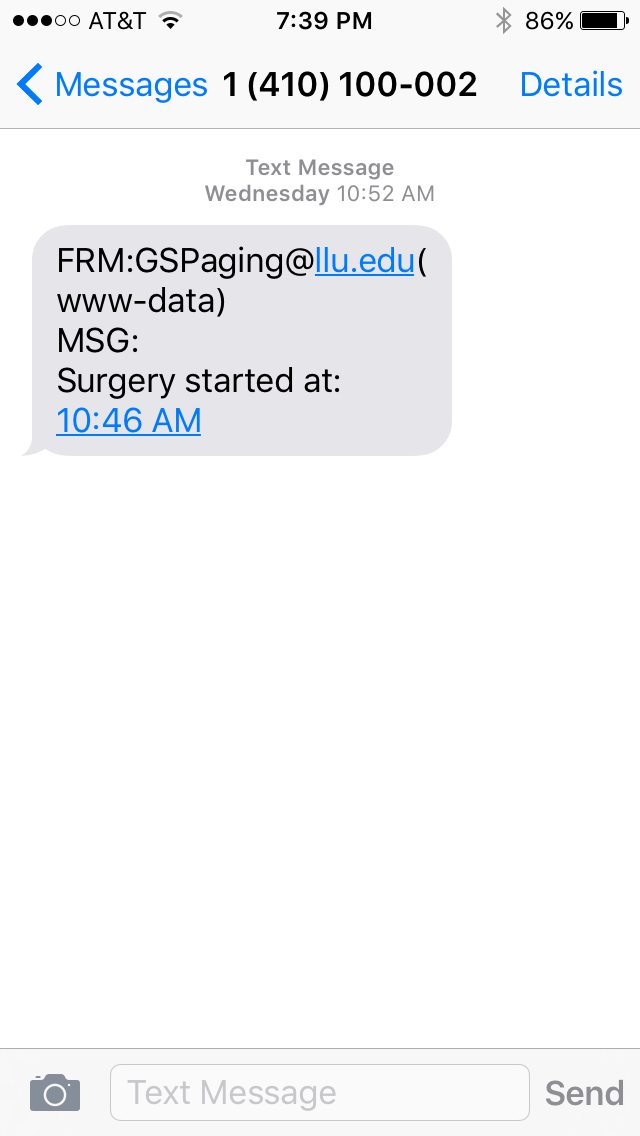Open conversation Details

point(571,85)
